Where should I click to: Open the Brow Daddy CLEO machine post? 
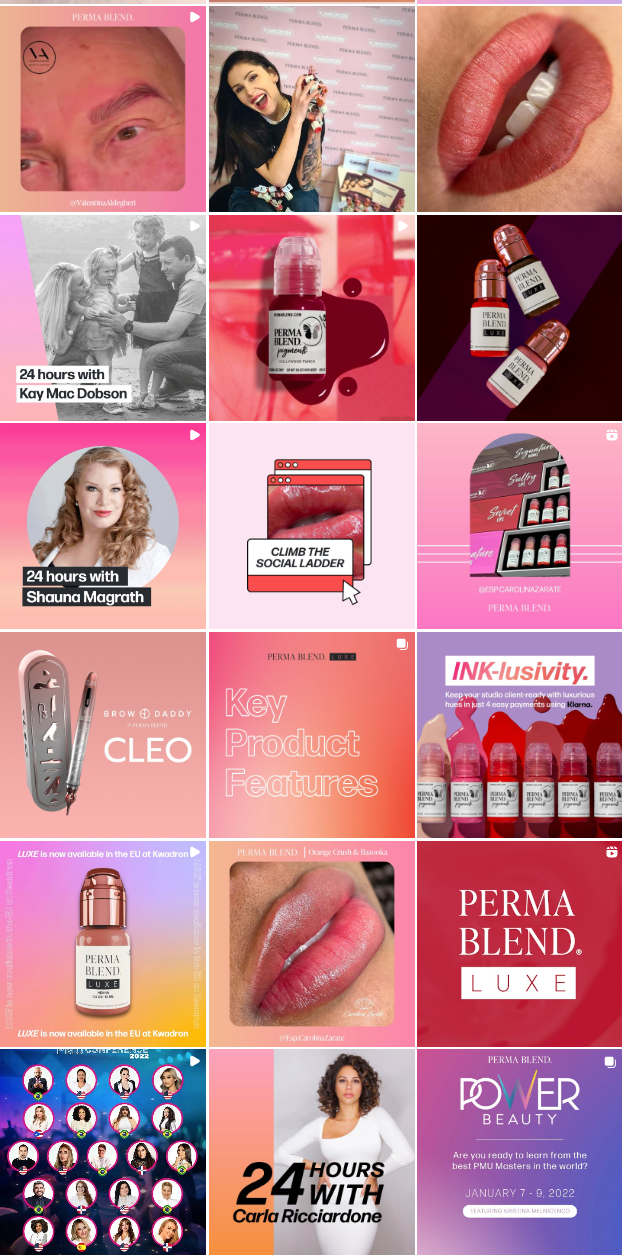(103, 734)
